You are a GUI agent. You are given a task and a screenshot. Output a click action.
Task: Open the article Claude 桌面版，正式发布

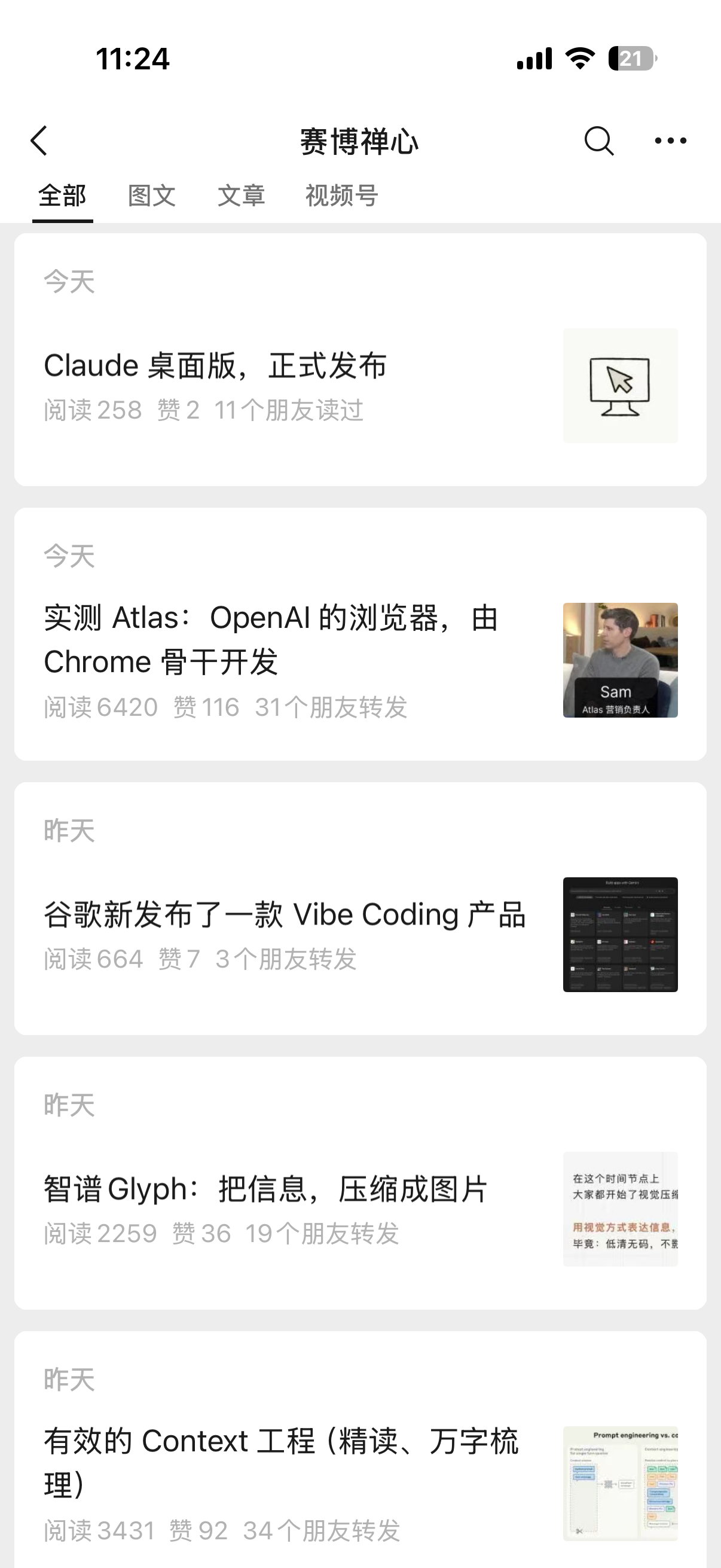360,360
